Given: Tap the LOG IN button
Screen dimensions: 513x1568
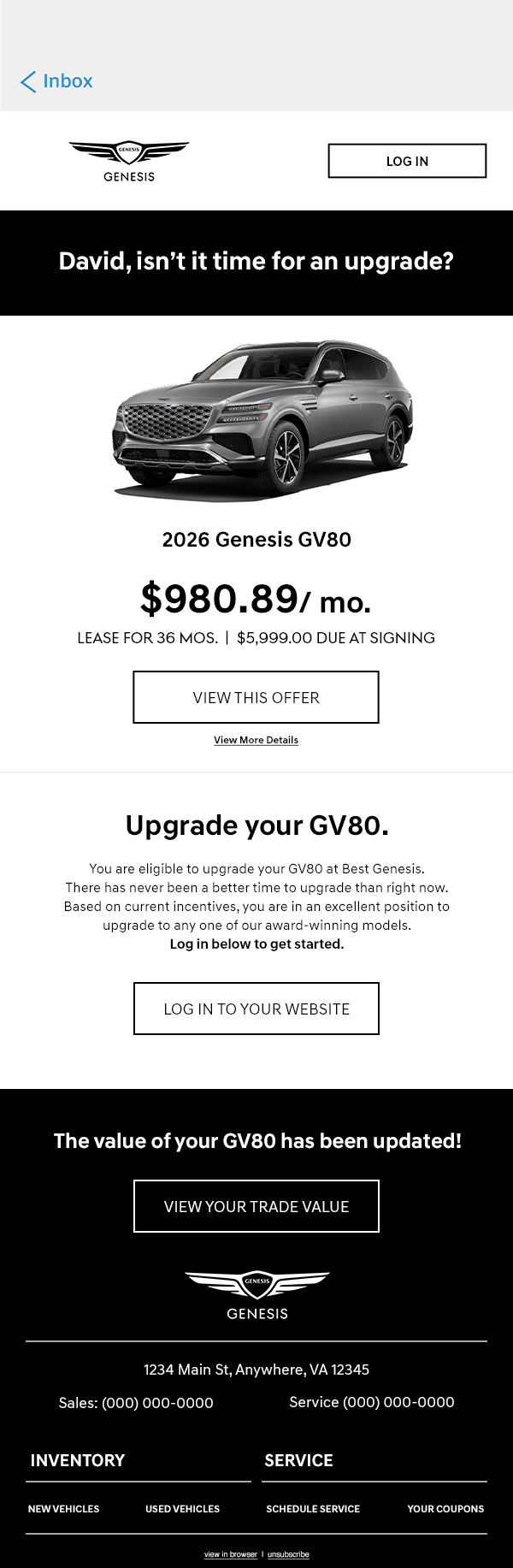Looking at the screenshot, I should (x=407, y=161).
